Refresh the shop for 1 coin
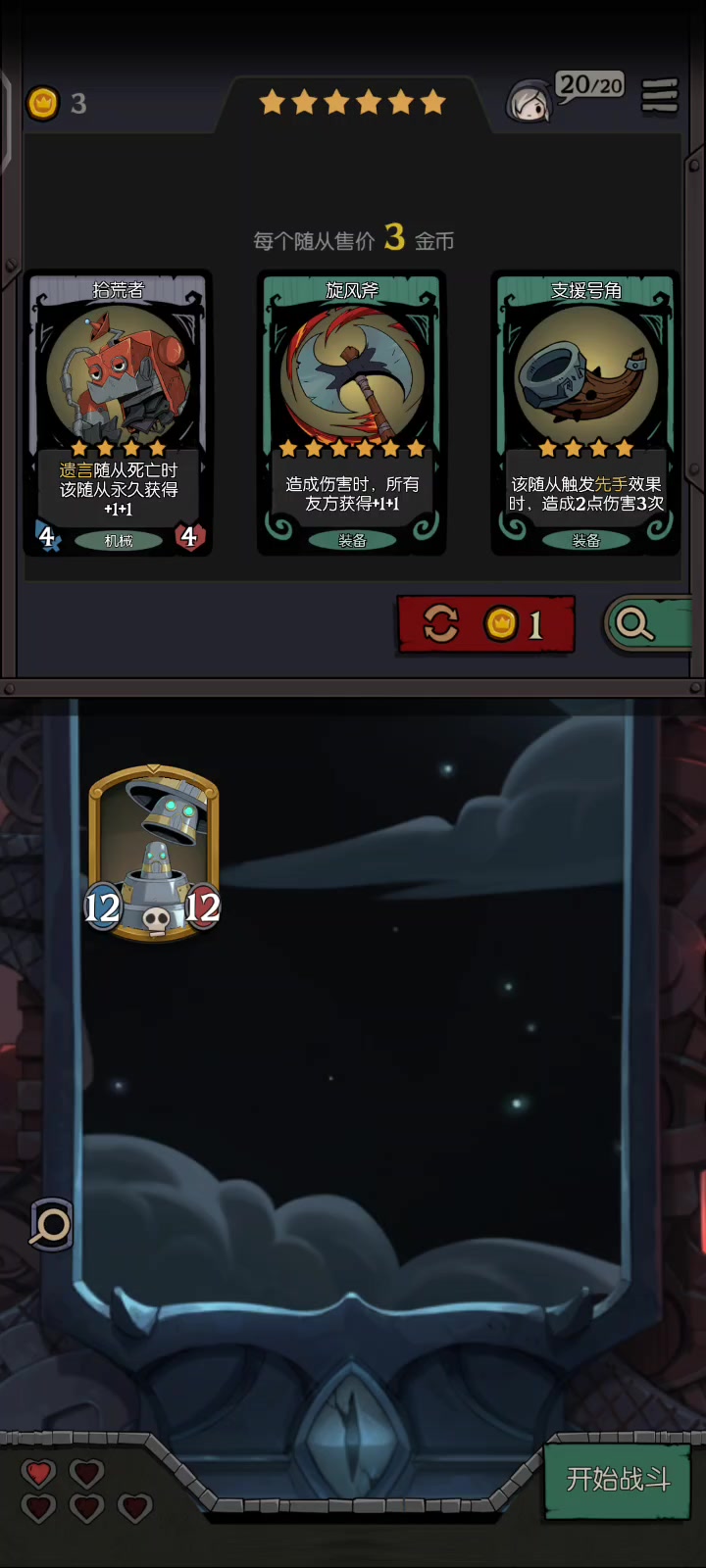 click(x=485, y=623)
